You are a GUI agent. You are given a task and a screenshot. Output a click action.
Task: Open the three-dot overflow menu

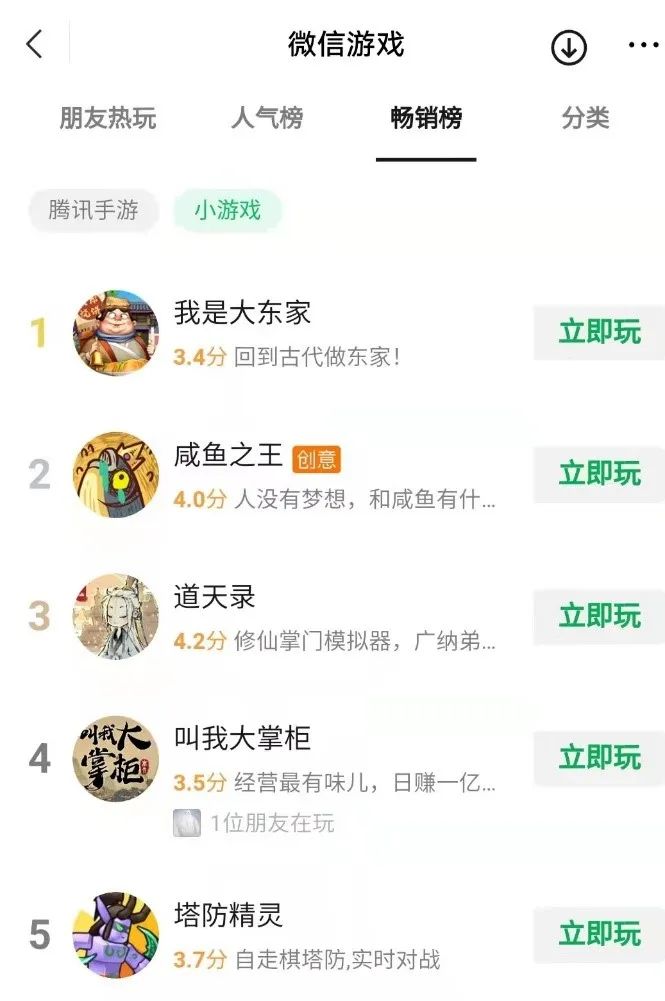click(x=643, y=46)
